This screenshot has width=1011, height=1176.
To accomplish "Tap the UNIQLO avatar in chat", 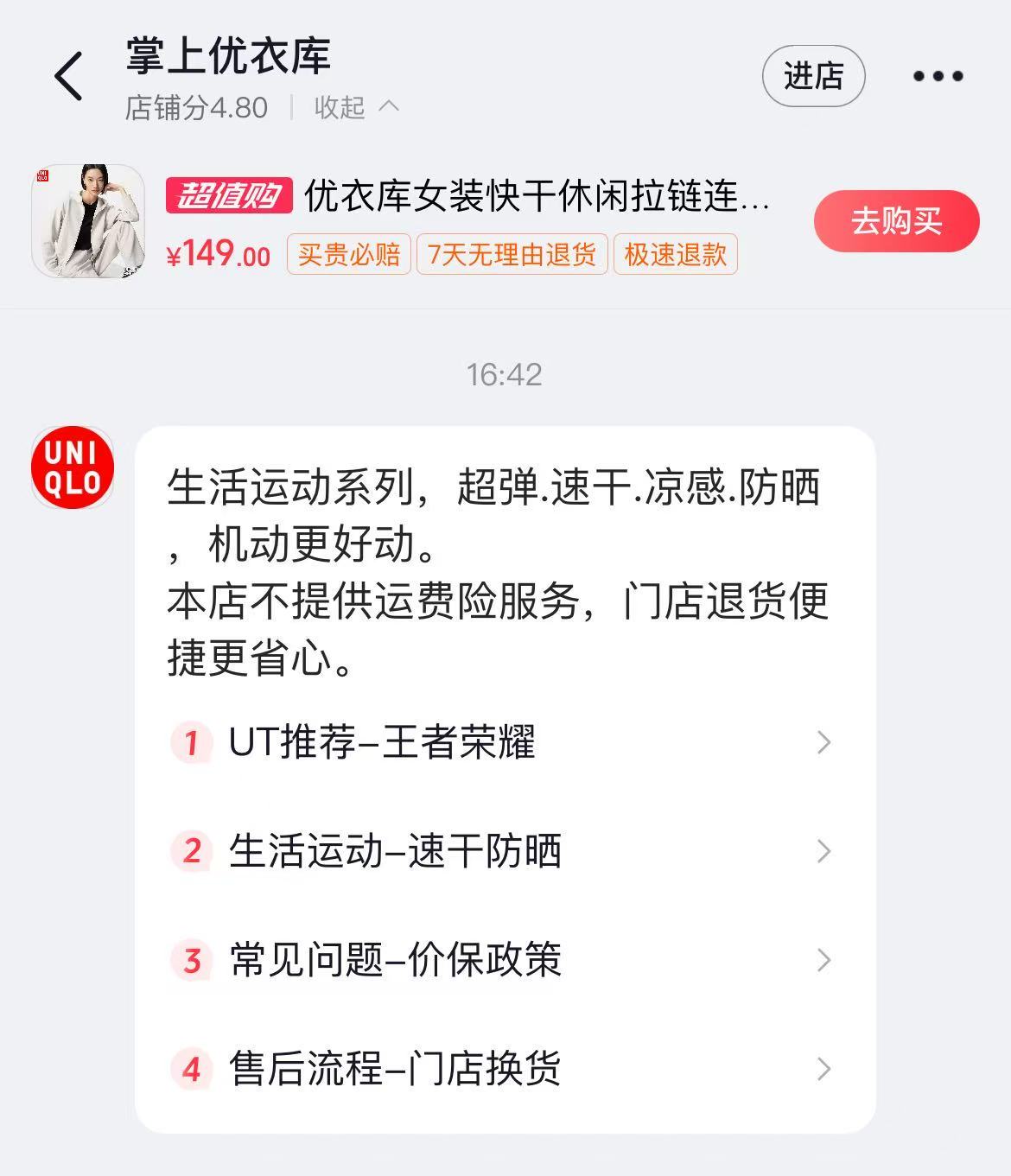I will (73, 467).
